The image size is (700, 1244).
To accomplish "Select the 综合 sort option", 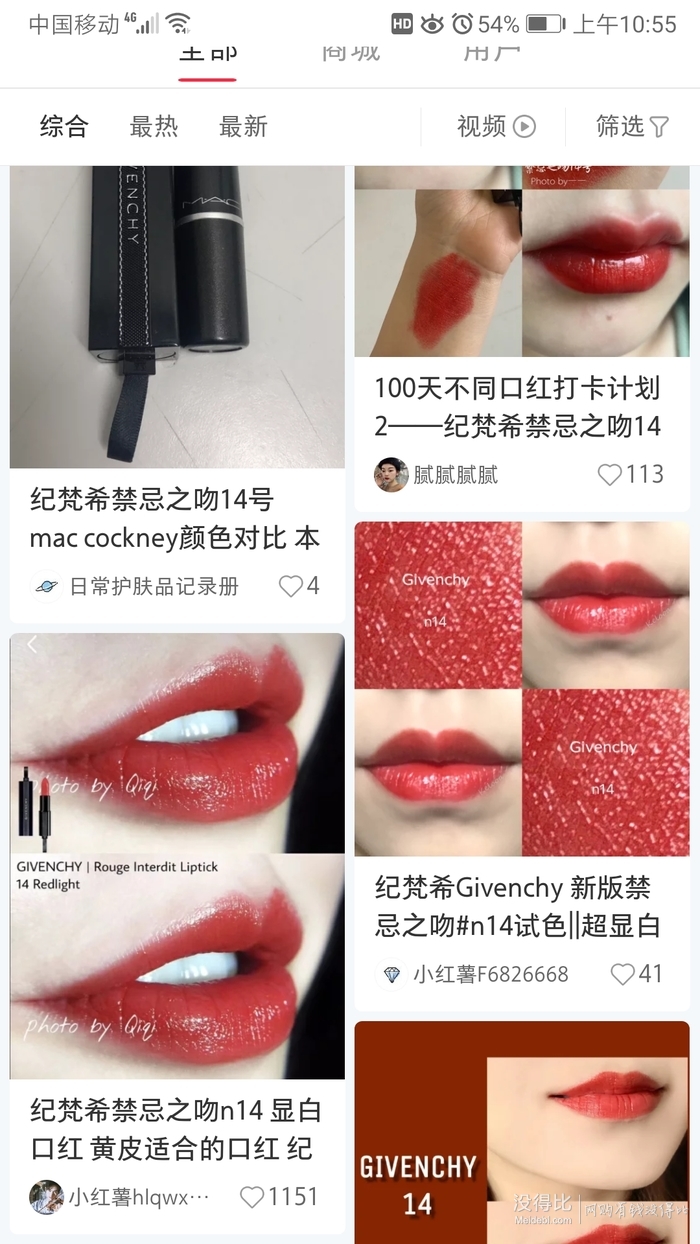I will click(64, 127).
